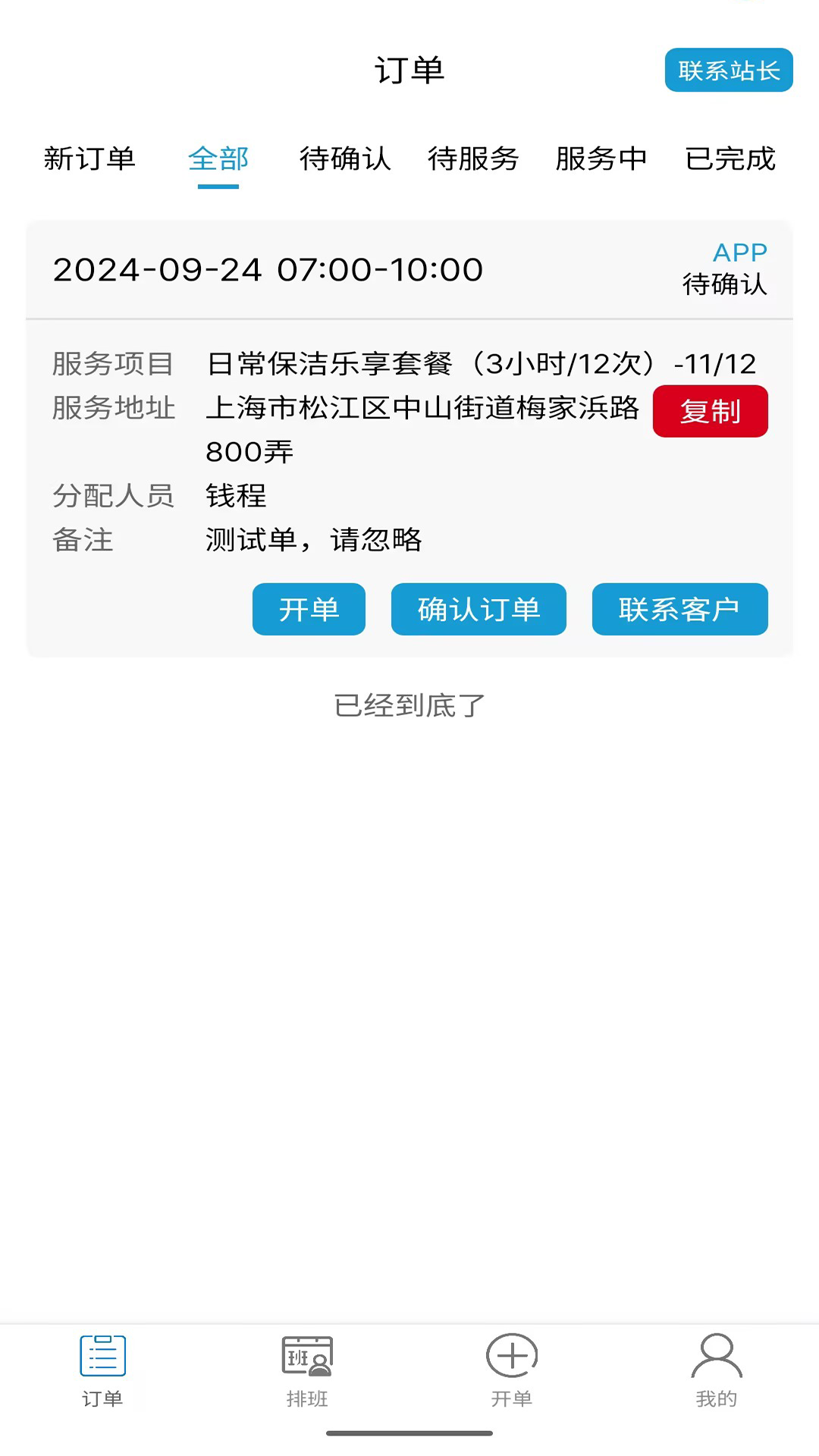Click the assigned worker name 钱程
This screenshot has height=1456, width=819.
(235, 497)
